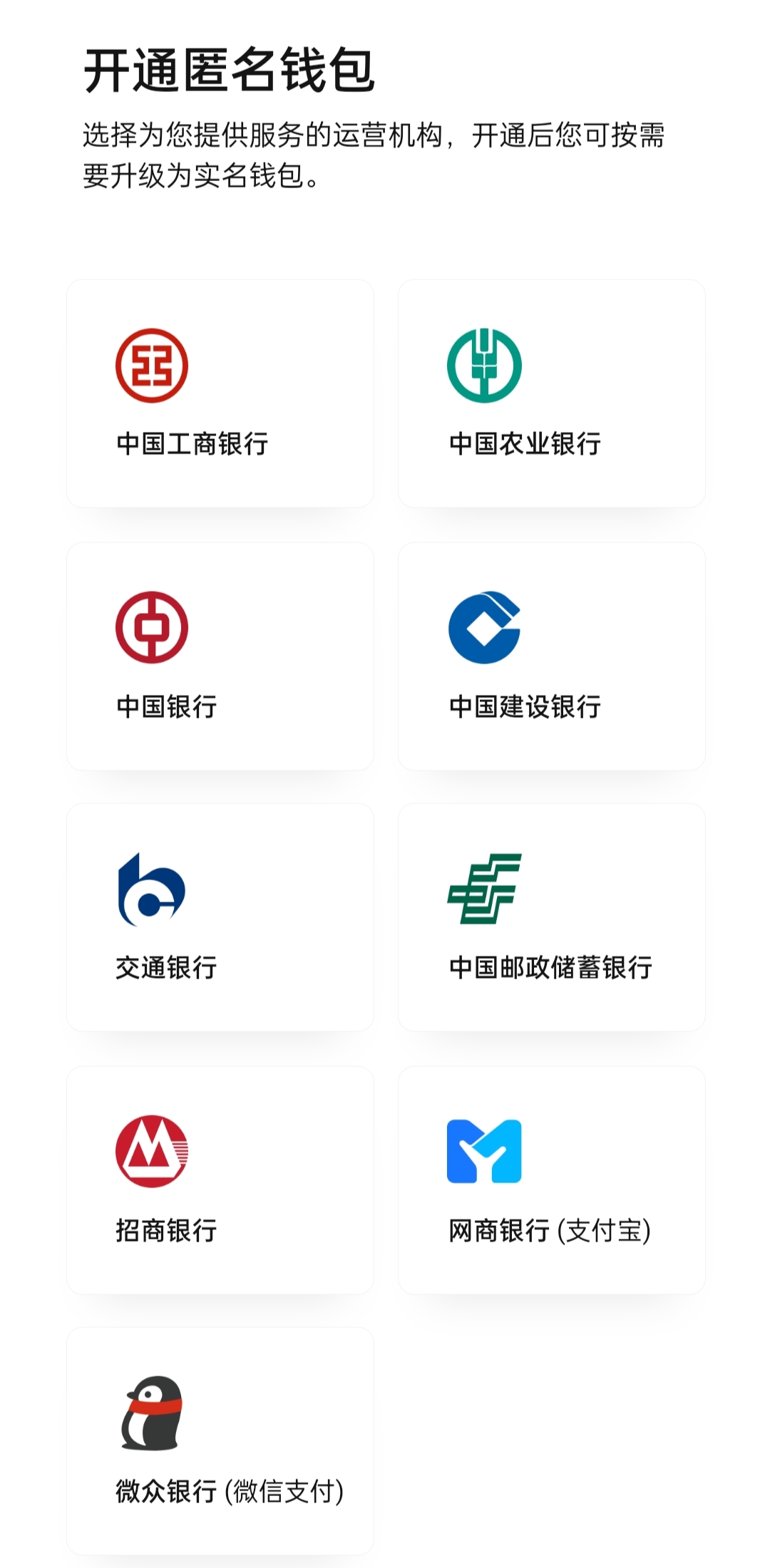The width and height of the screenshot is (770, 1568).
Task: Open the 中国农业银行 wallet card
Action: (551, 392)
